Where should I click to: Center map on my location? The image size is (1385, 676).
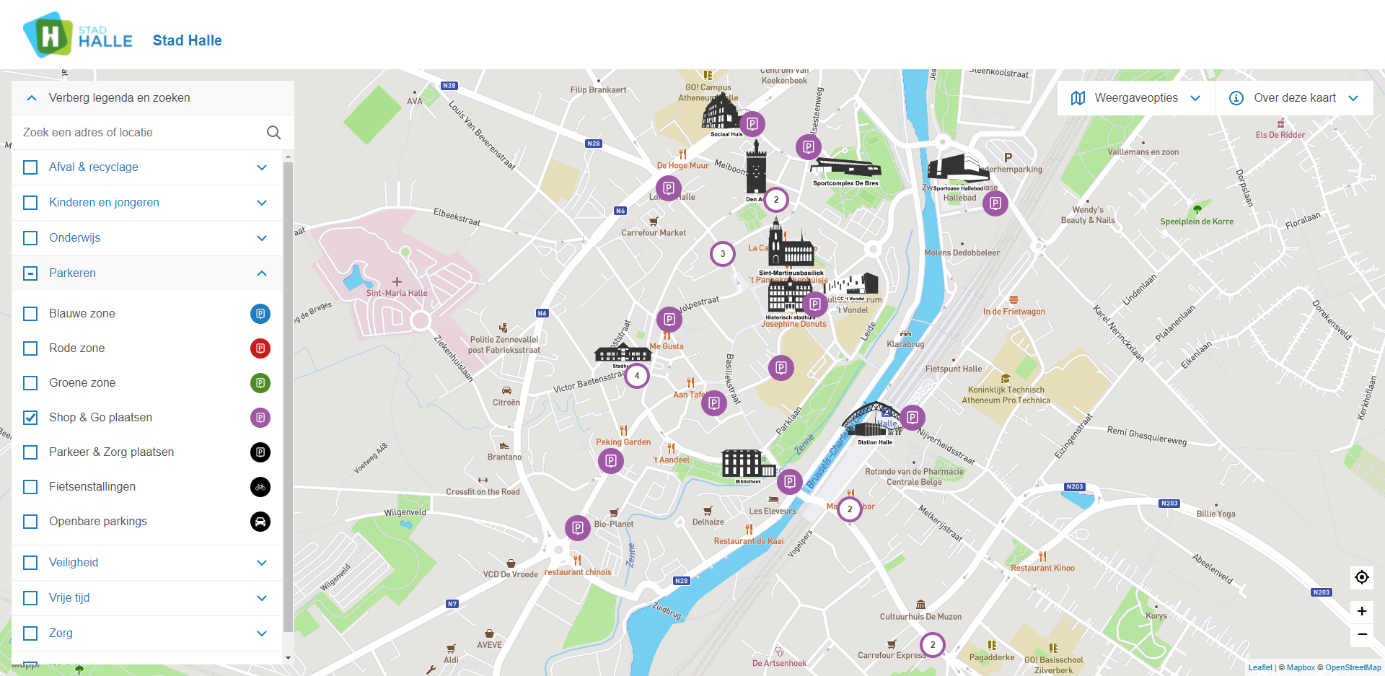(1361, 577)
